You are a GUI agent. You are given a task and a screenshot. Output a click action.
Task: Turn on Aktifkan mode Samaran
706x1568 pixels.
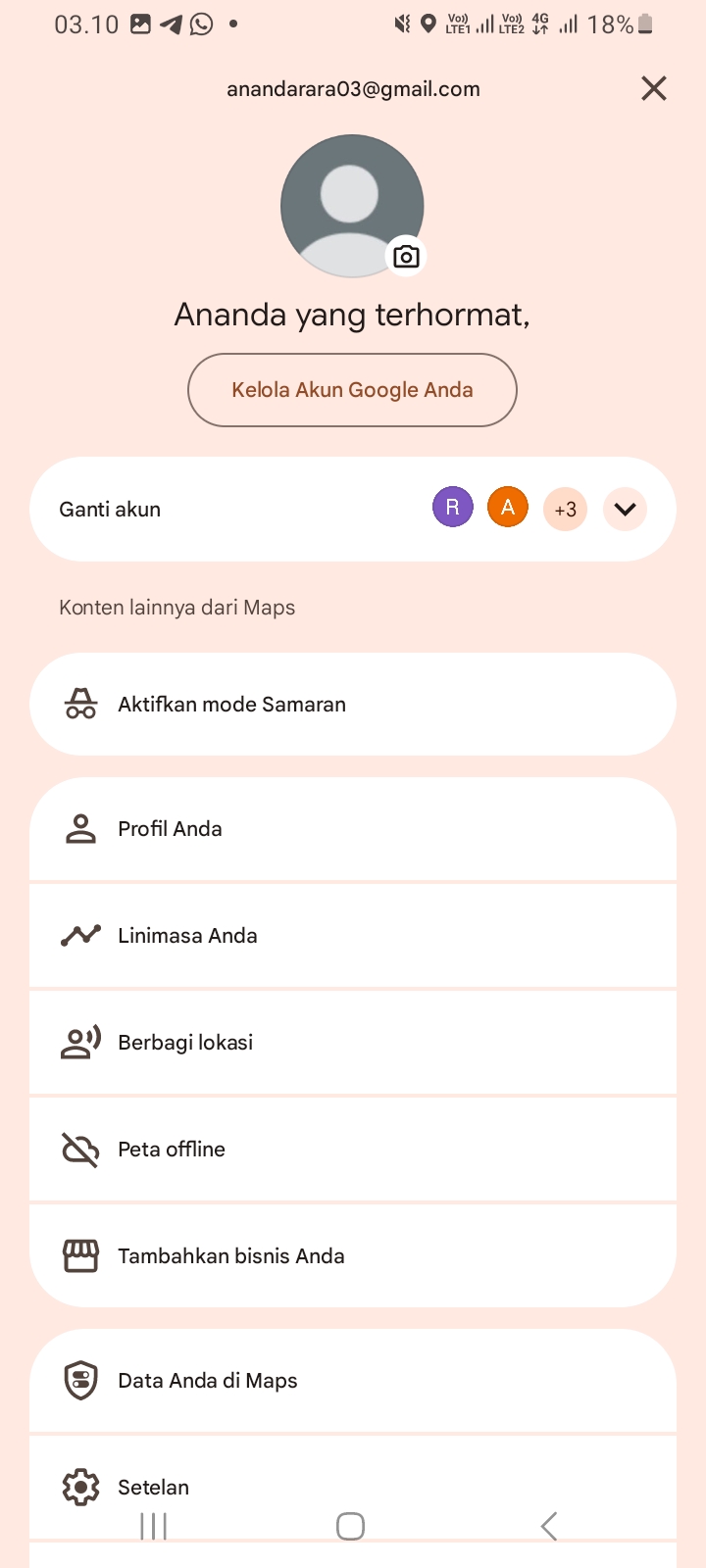[x=353, y=705]
